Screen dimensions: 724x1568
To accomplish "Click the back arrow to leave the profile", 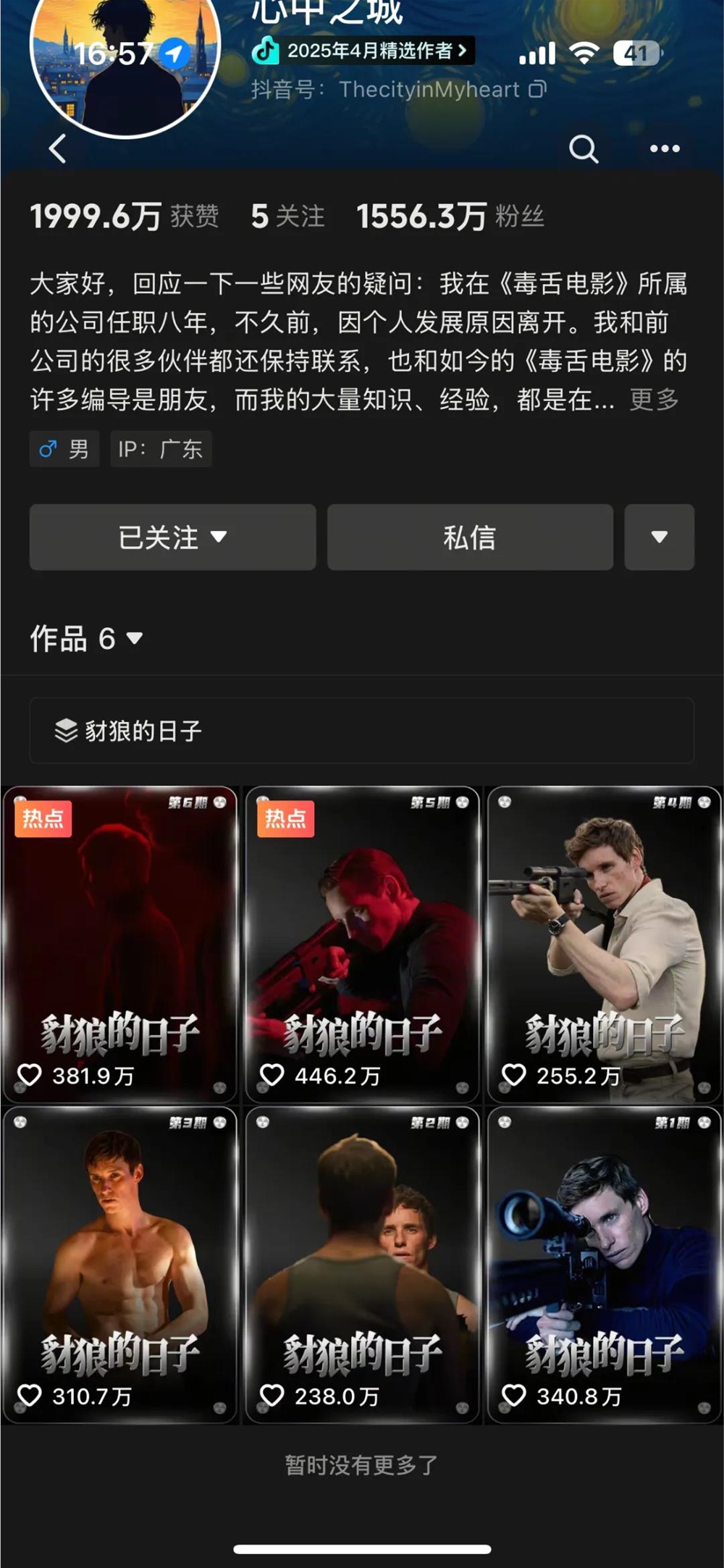I will (x=58, y=148).
